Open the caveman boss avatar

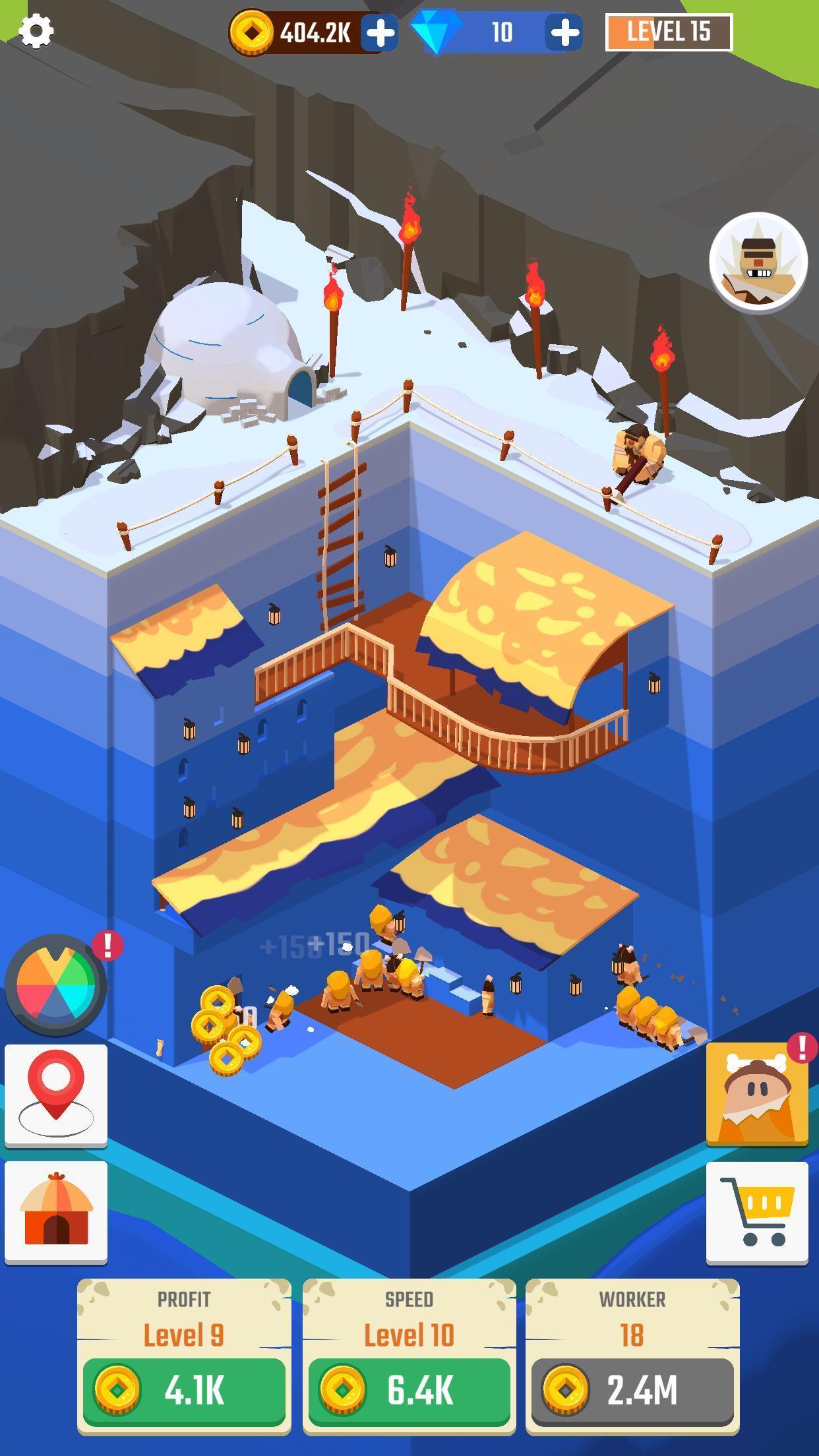click(758, 262)
